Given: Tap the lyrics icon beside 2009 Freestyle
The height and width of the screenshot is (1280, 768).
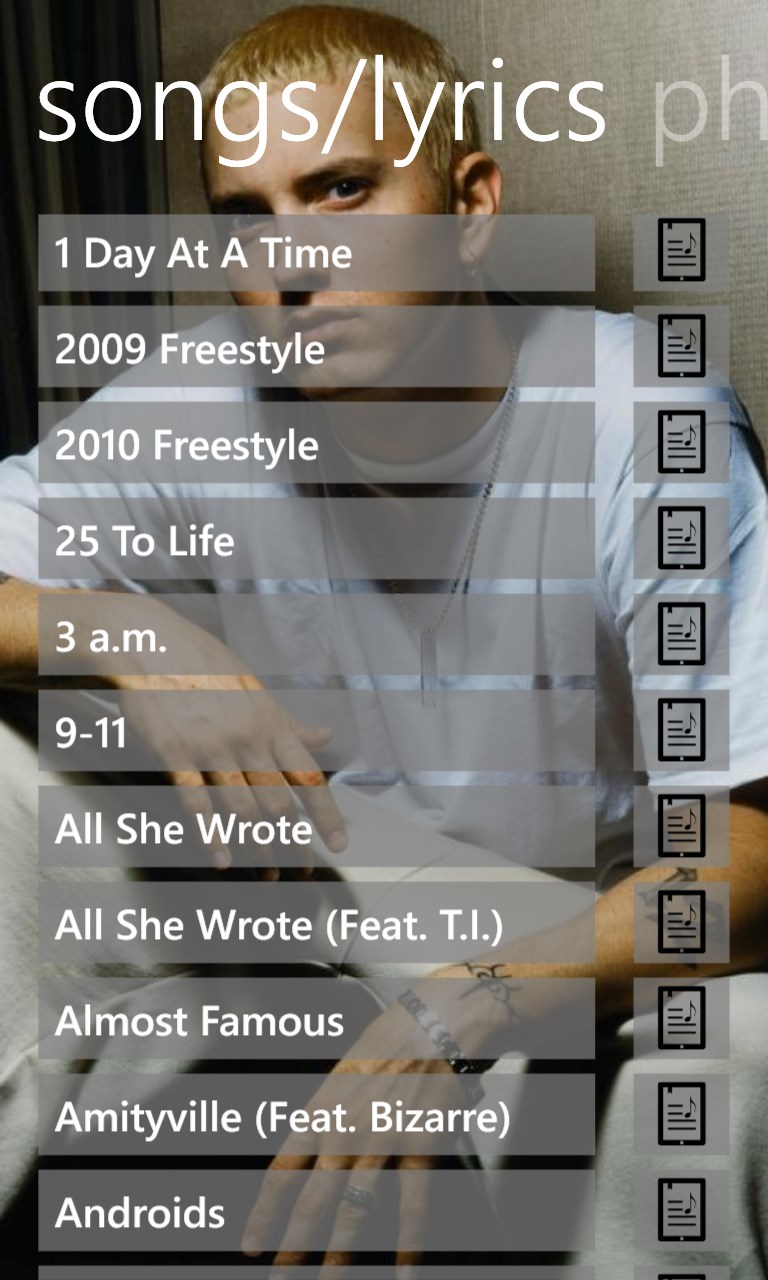Looking at the screenshot, I should (681, 347).
